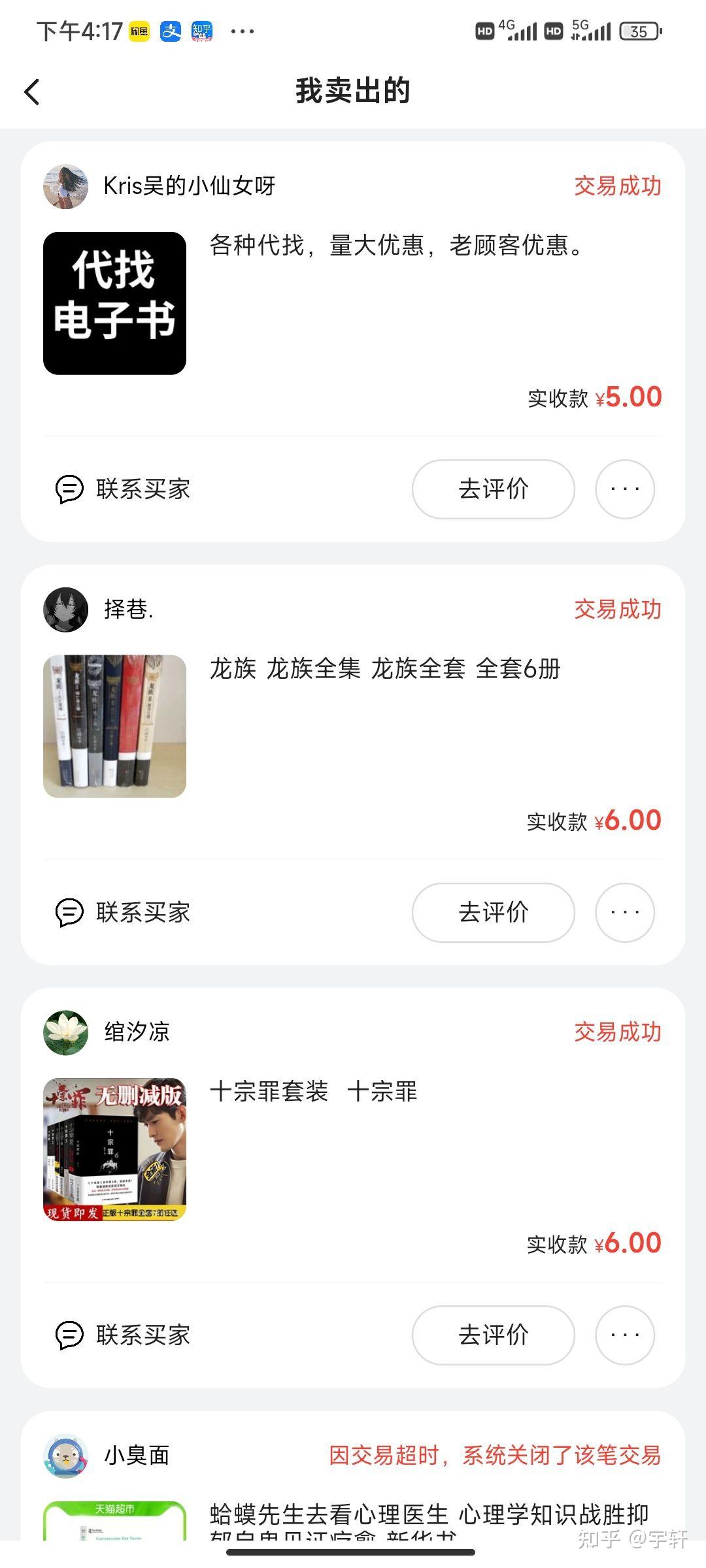Open the 代找电子书 product thumbnail
Screen dimensions: 706x1568
pos(115,303)
